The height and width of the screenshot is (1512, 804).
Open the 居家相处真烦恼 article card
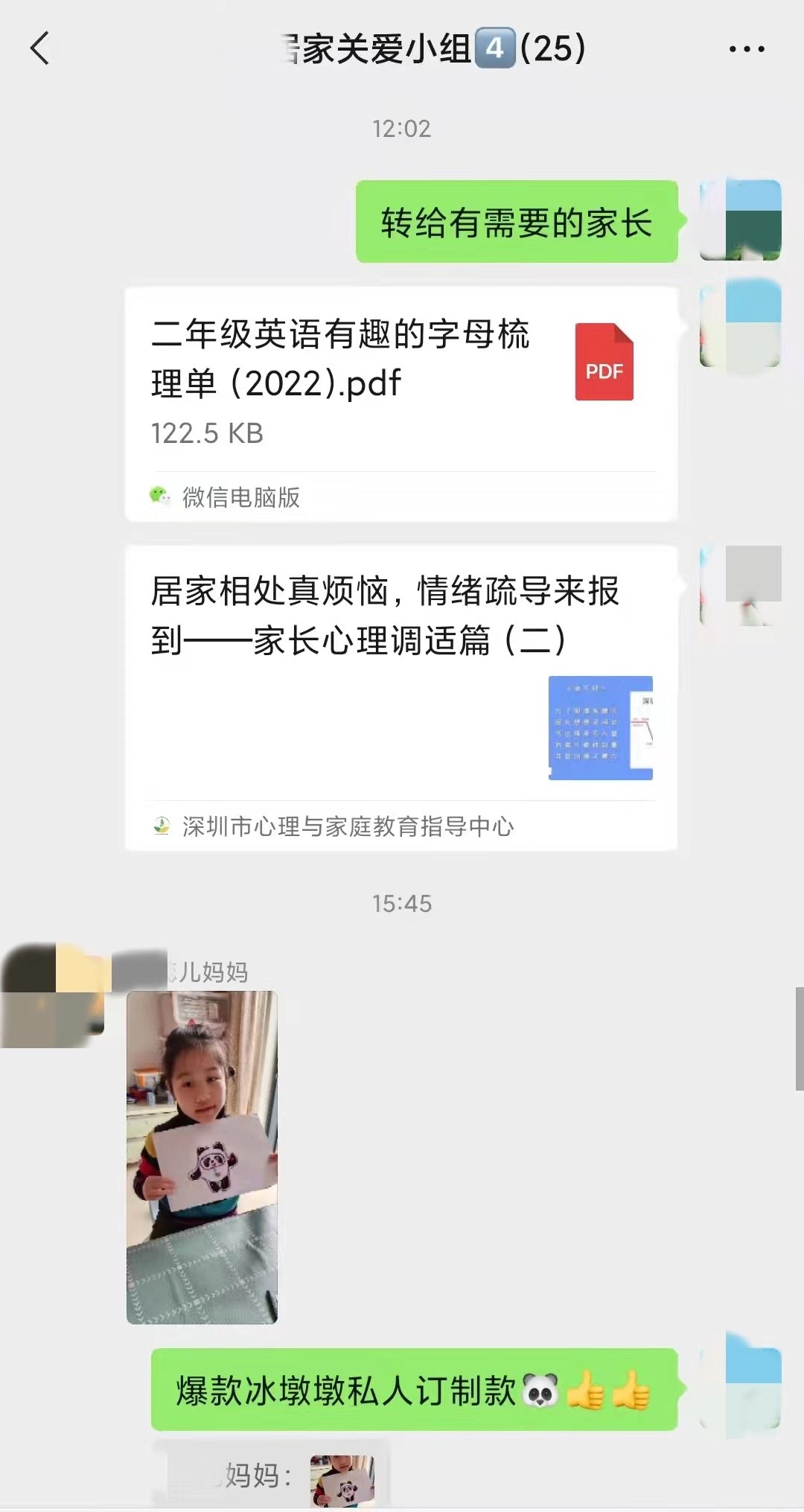click(x=401, y=697)
